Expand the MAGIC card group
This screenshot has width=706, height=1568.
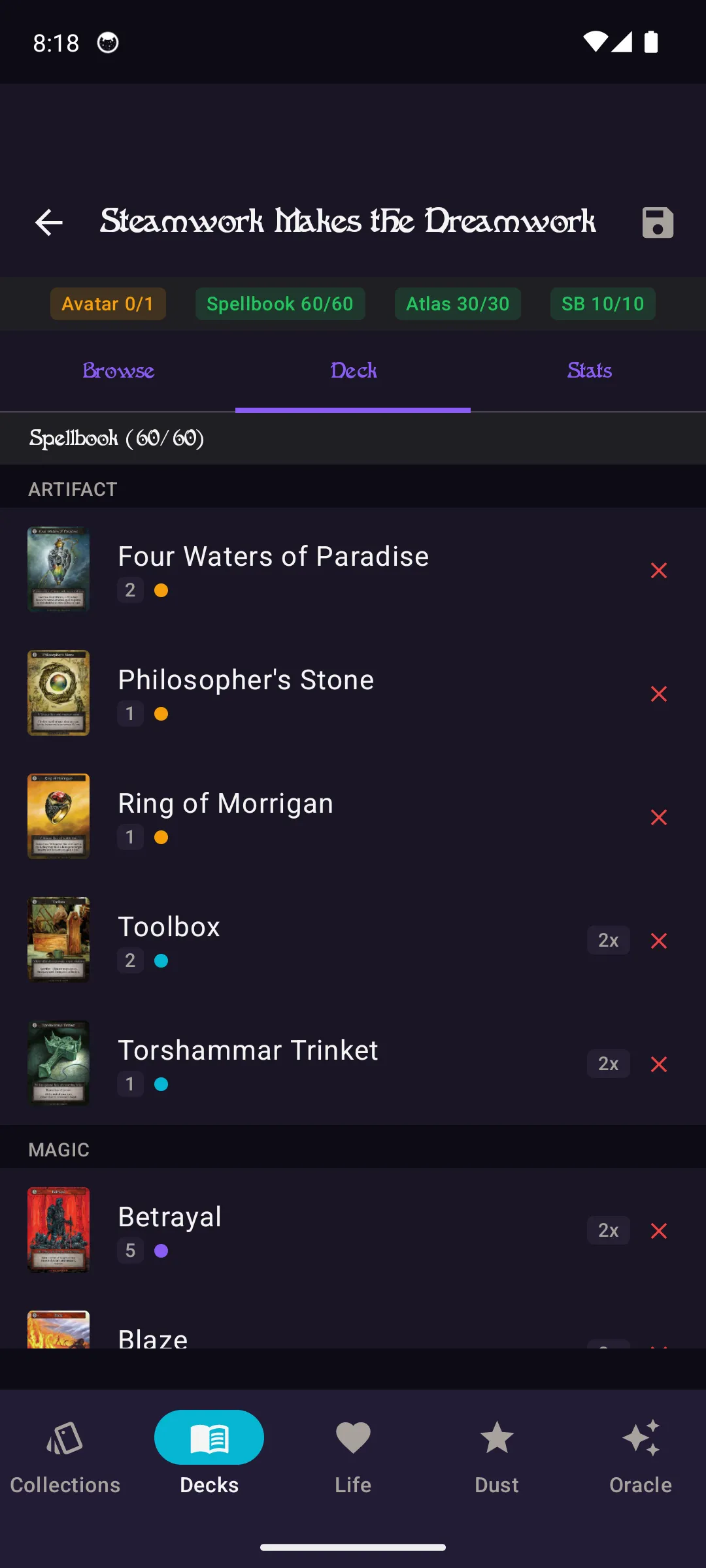(59, 1149)
